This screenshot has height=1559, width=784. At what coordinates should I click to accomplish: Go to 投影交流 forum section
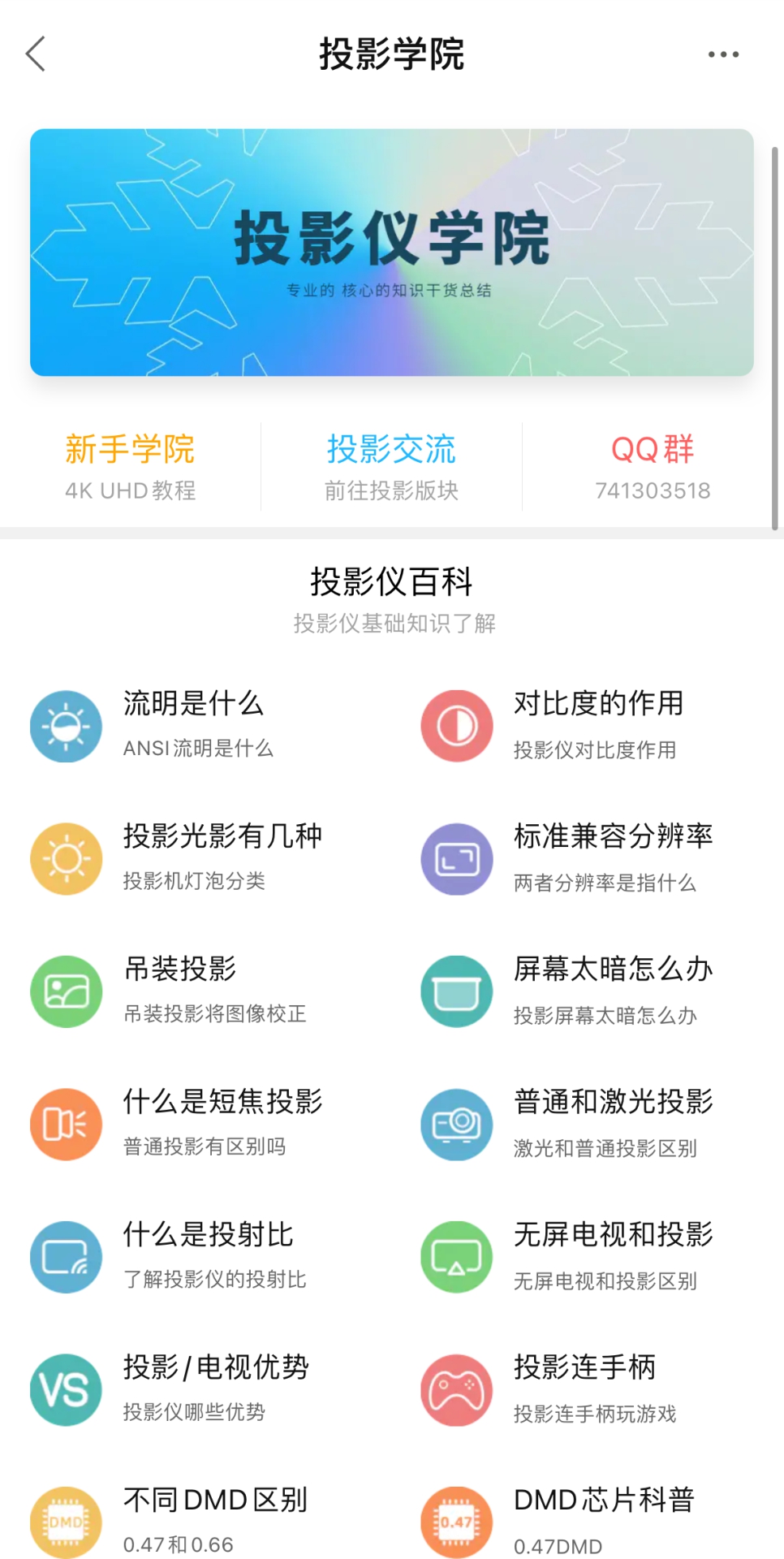(391, 467)
